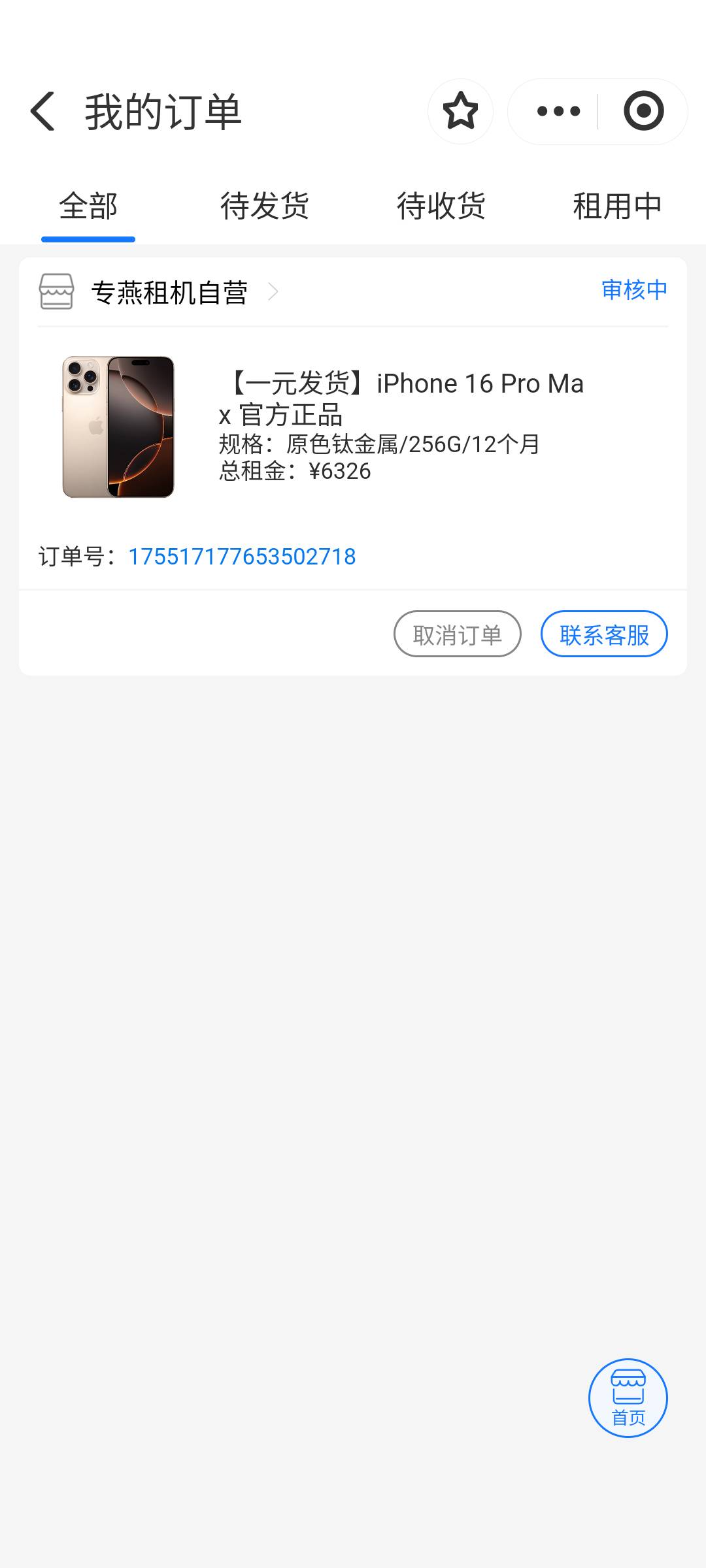This screenshot has height=1568, width=706.
Task: Go to 首页 via floating button
Action: [x=628, y=1398]
